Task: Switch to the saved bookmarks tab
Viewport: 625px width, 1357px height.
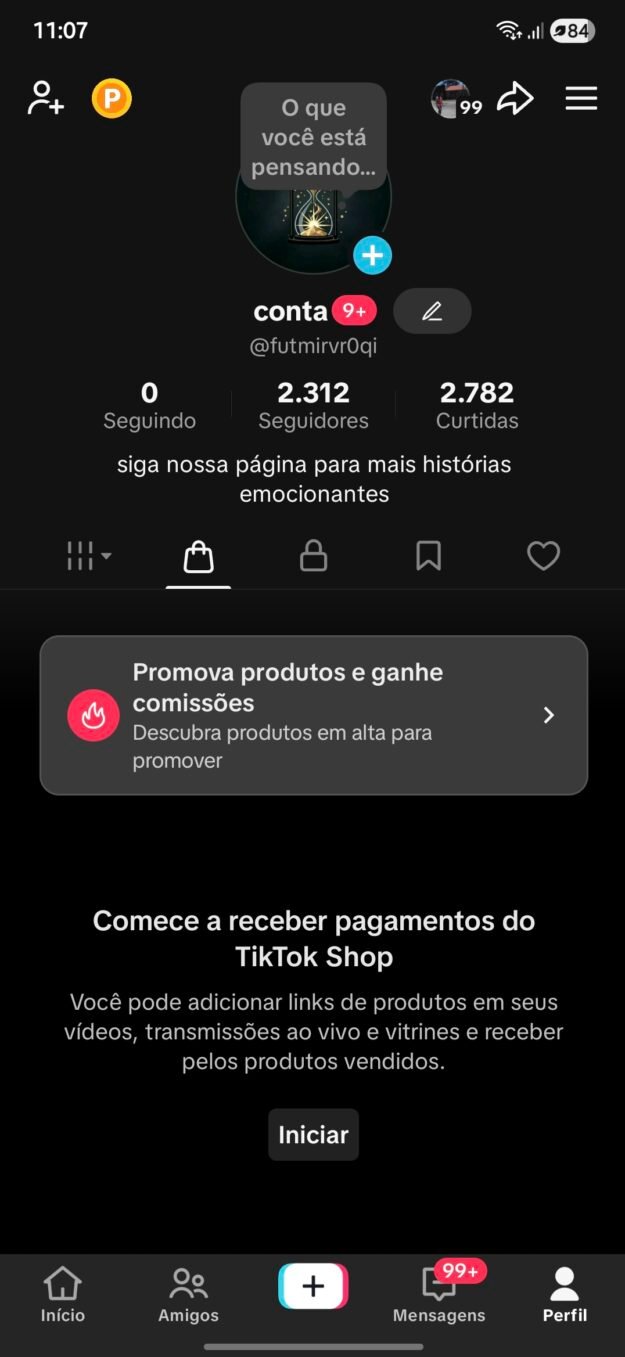Action: point(428,556)
